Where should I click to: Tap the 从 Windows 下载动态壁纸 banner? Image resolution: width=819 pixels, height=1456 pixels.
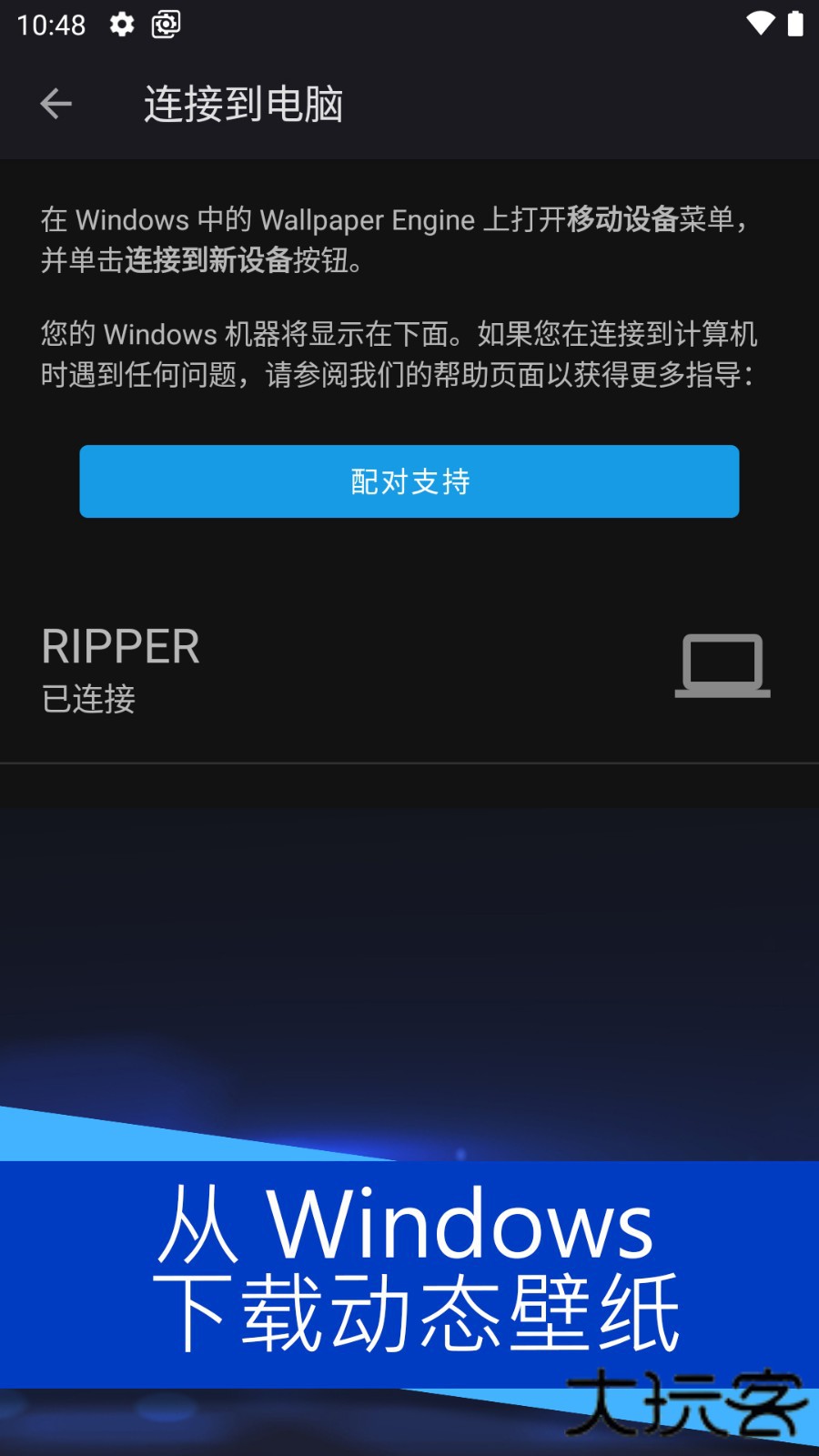coord(409,1274)
